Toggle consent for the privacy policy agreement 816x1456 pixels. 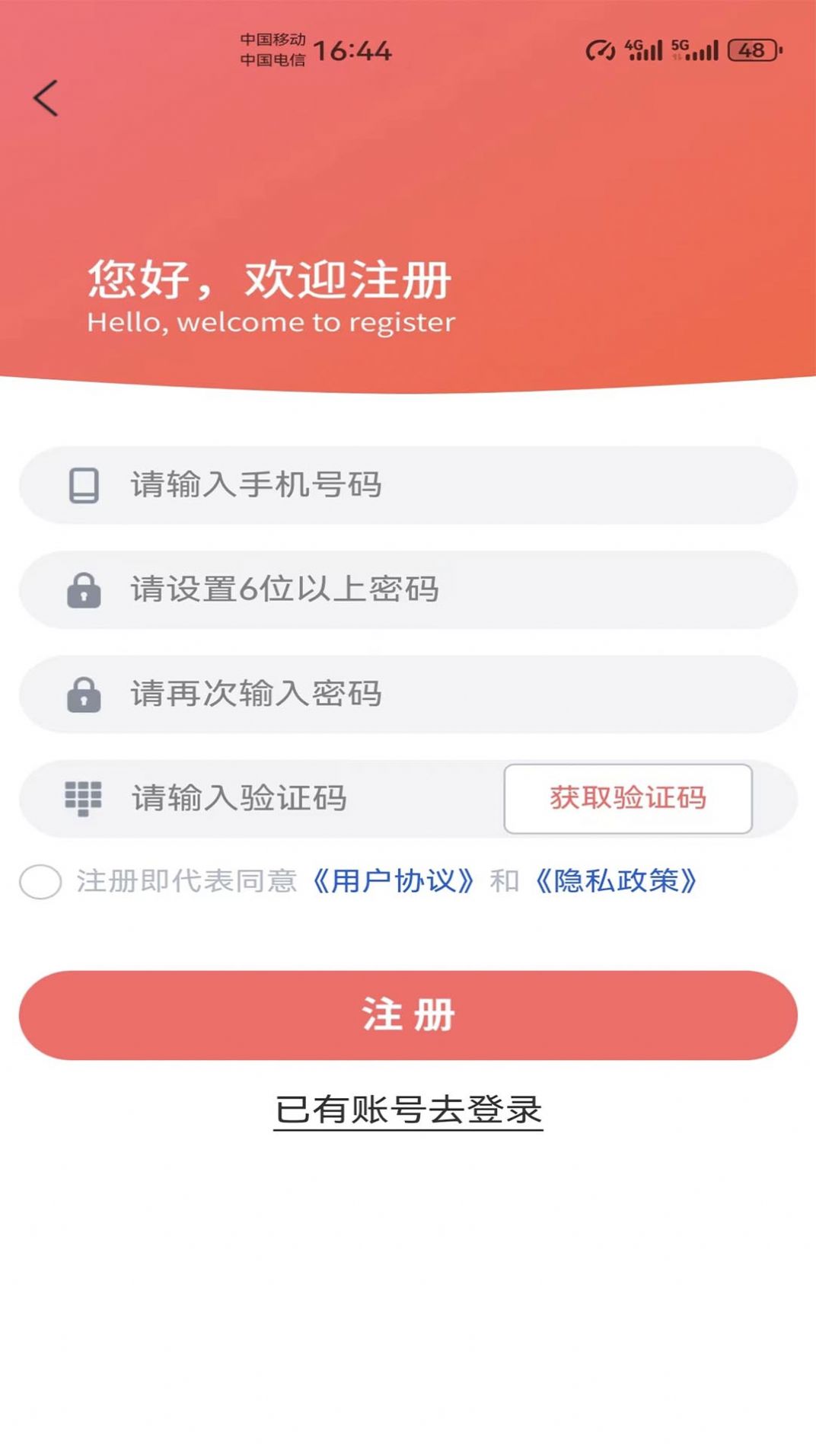[42, 883]
